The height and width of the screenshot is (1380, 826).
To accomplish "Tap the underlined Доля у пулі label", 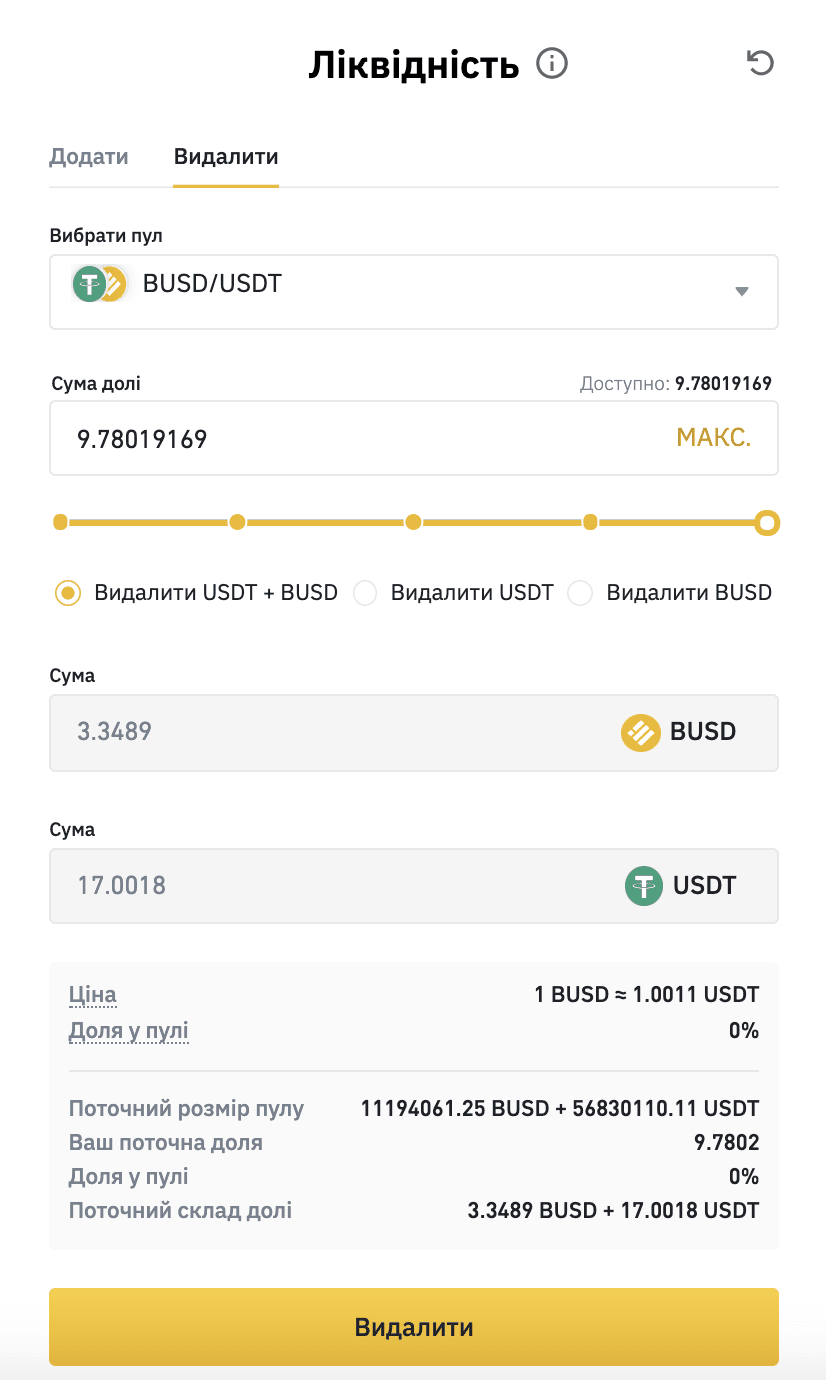I will [129, 1031].
